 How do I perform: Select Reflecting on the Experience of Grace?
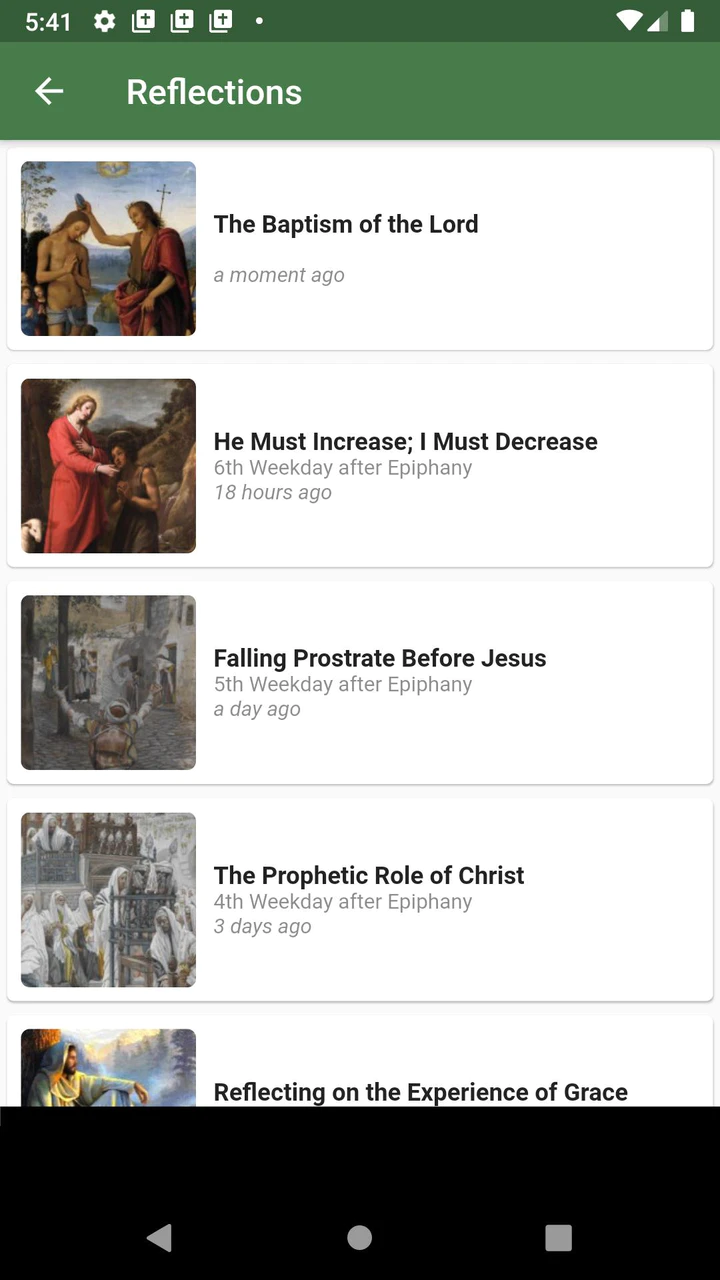[420, 1090]
